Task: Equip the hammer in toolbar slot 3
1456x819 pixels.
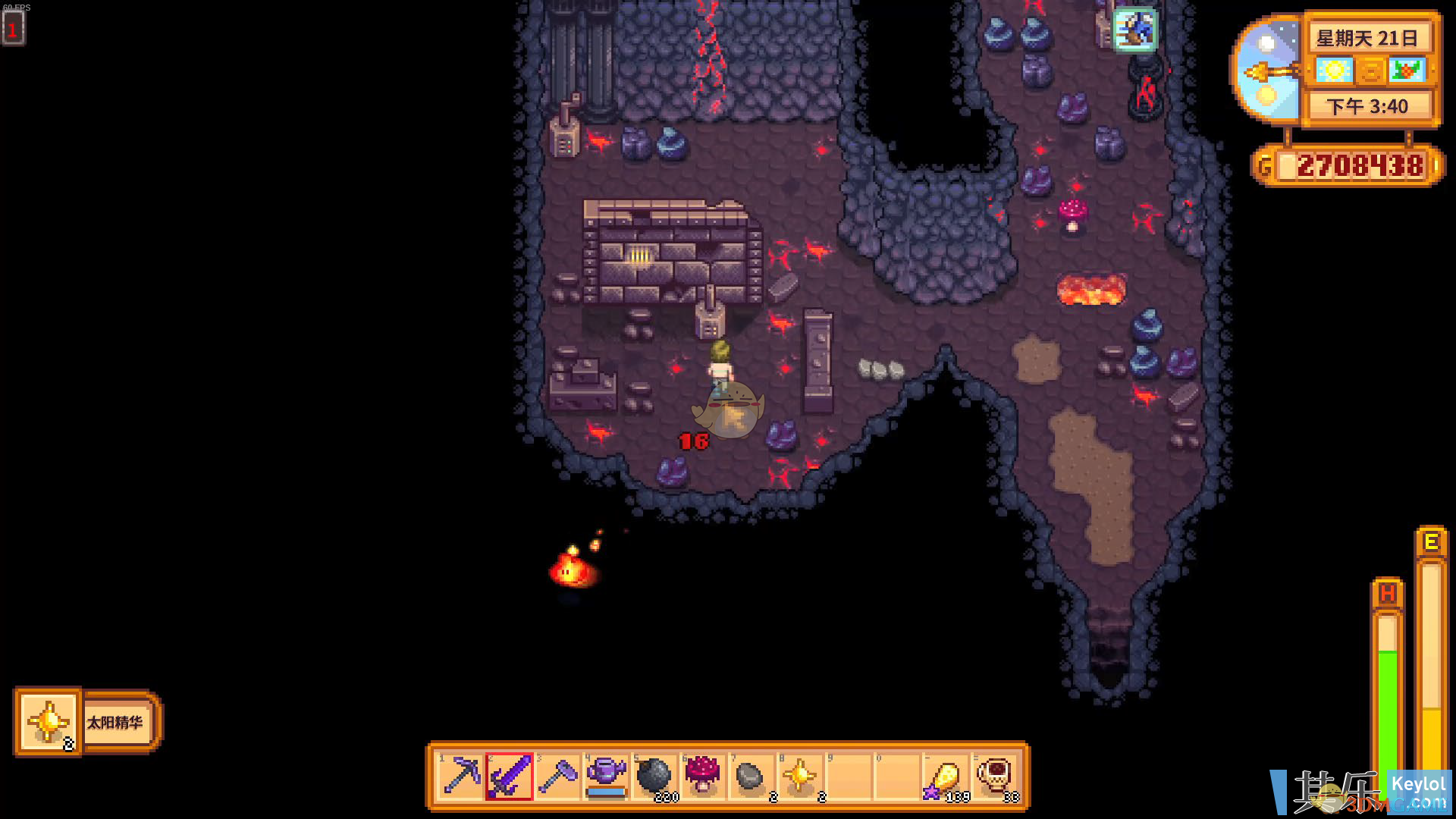Action: [x=557, y=776]
